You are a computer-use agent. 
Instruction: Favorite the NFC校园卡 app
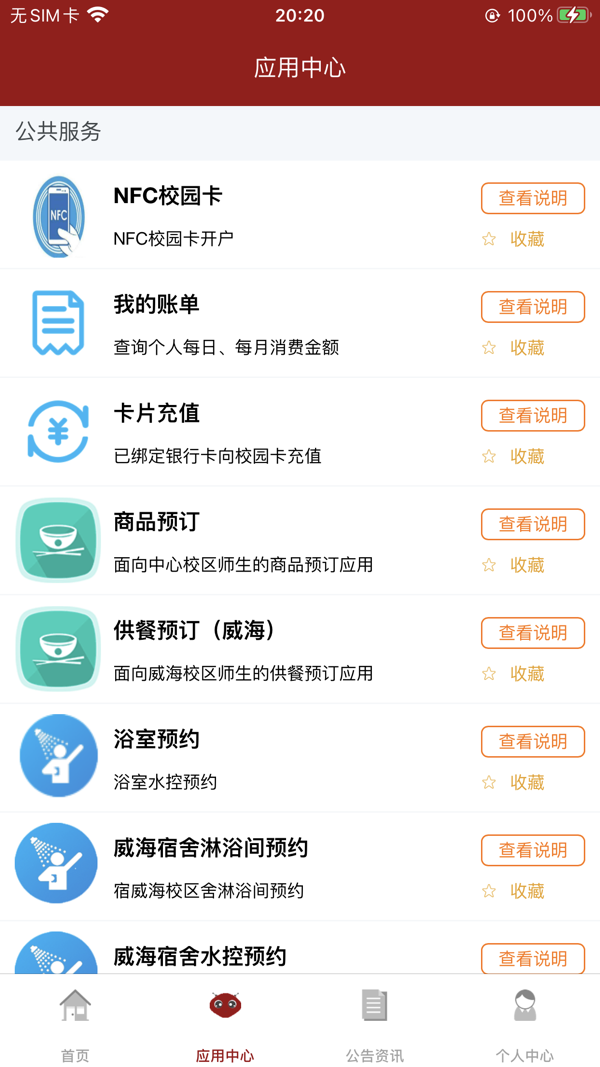click(514, 239)
